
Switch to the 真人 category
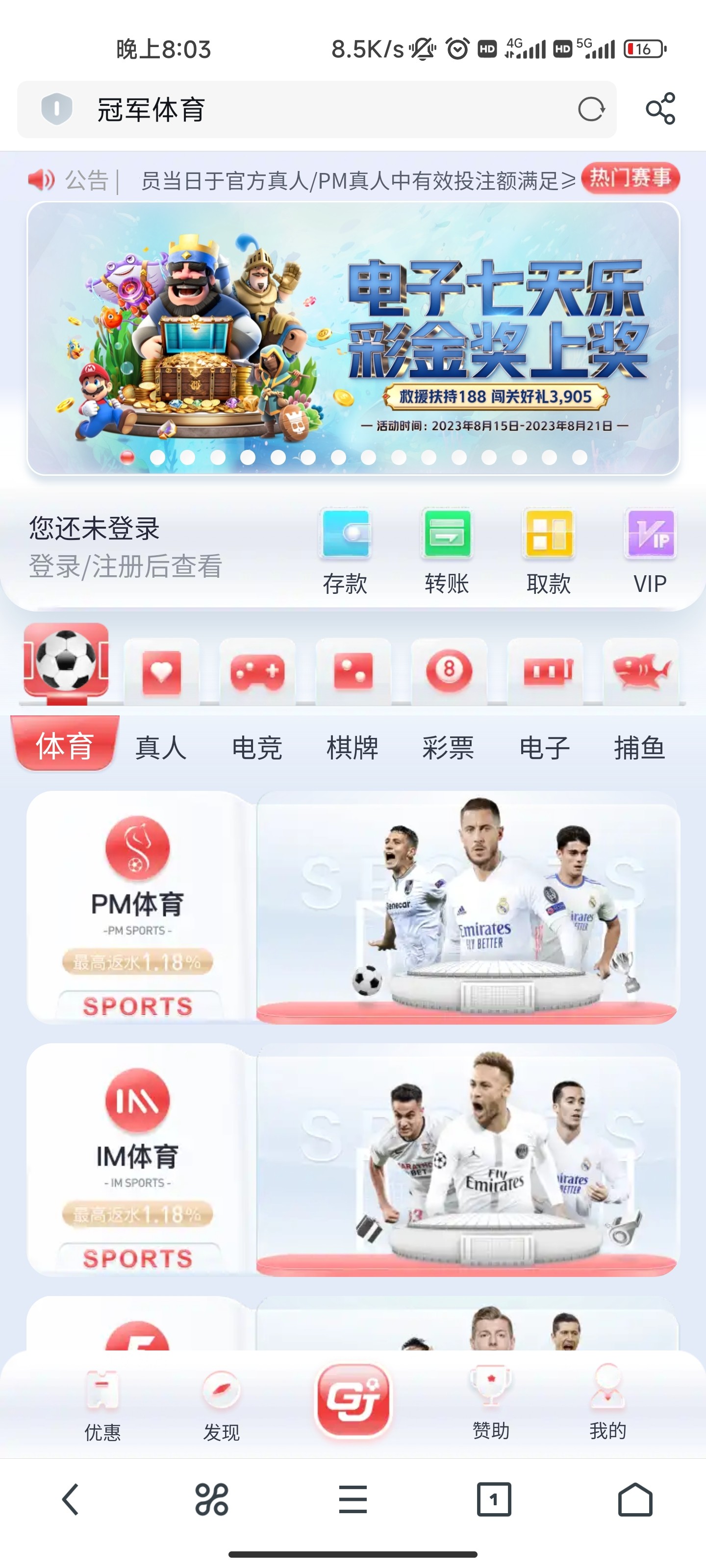click(x=161, y=747)
